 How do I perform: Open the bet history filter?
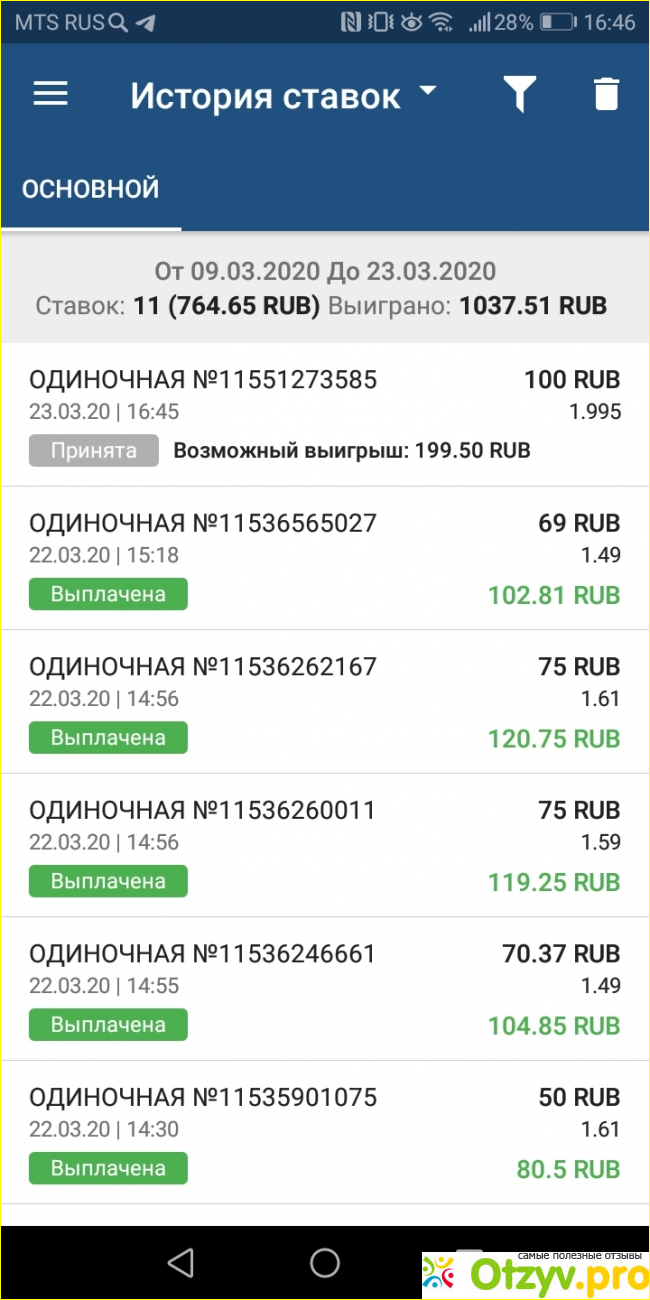519,95
